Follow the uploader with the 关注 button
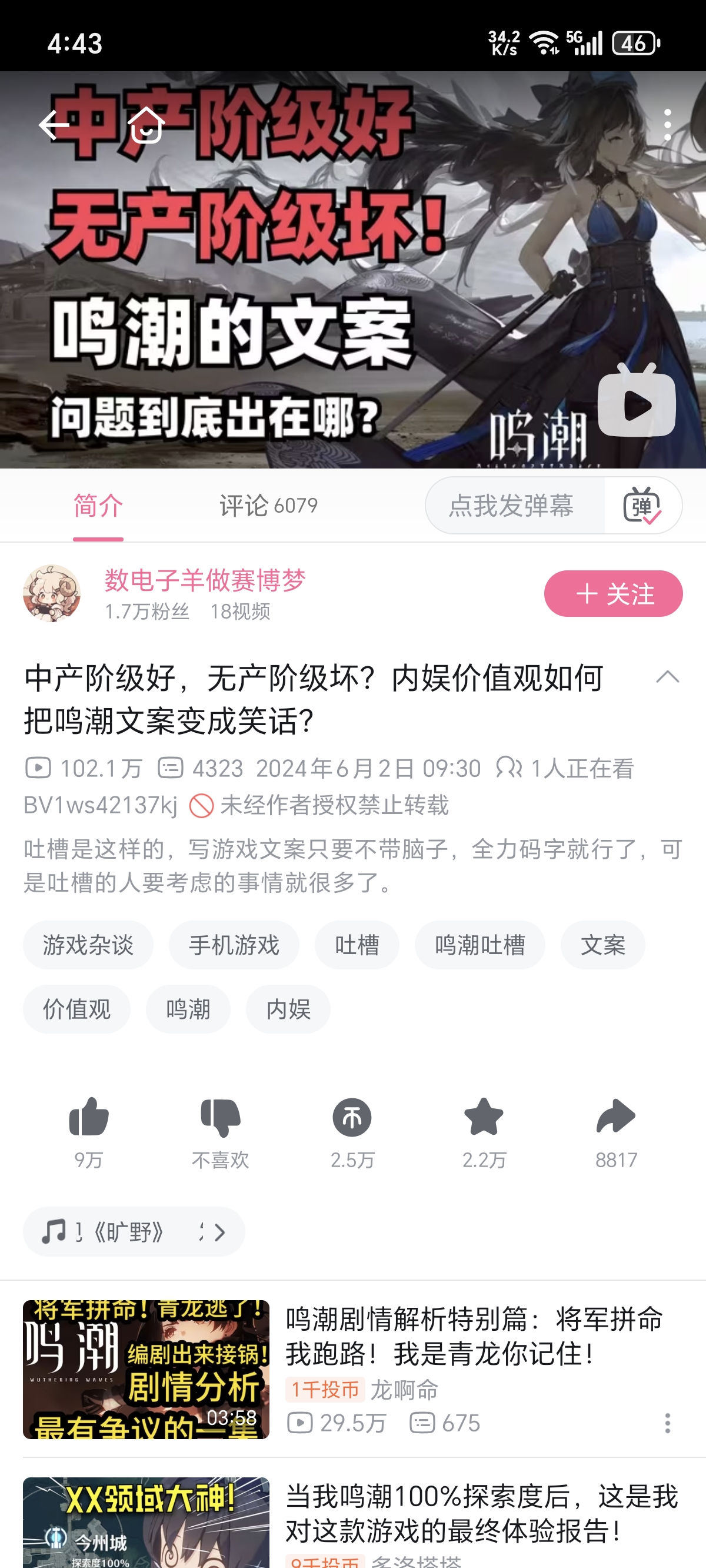 pyautogui.click(x=613, y=593)
